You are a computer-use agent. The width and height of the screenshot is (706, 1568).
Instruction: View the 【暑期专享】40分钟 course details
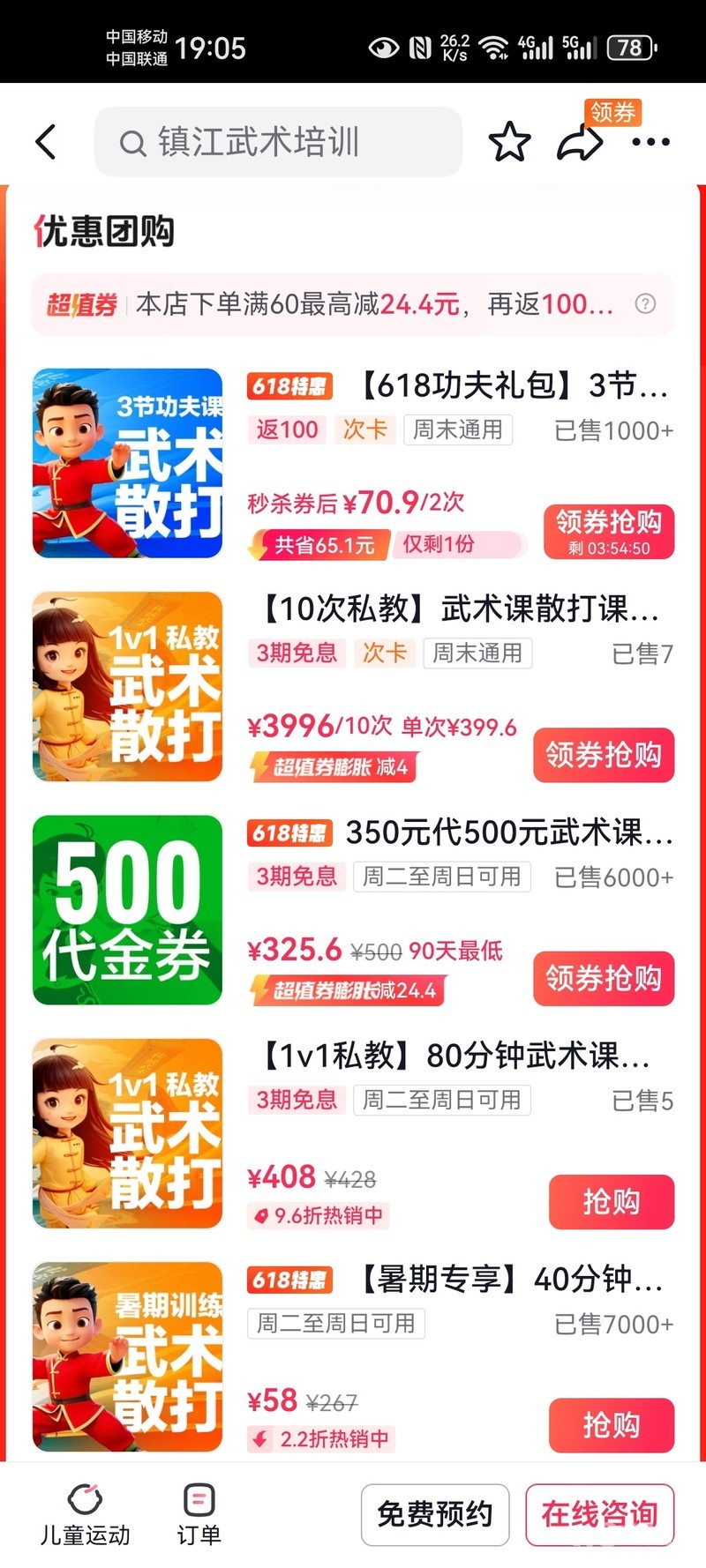coord(512,1278)
